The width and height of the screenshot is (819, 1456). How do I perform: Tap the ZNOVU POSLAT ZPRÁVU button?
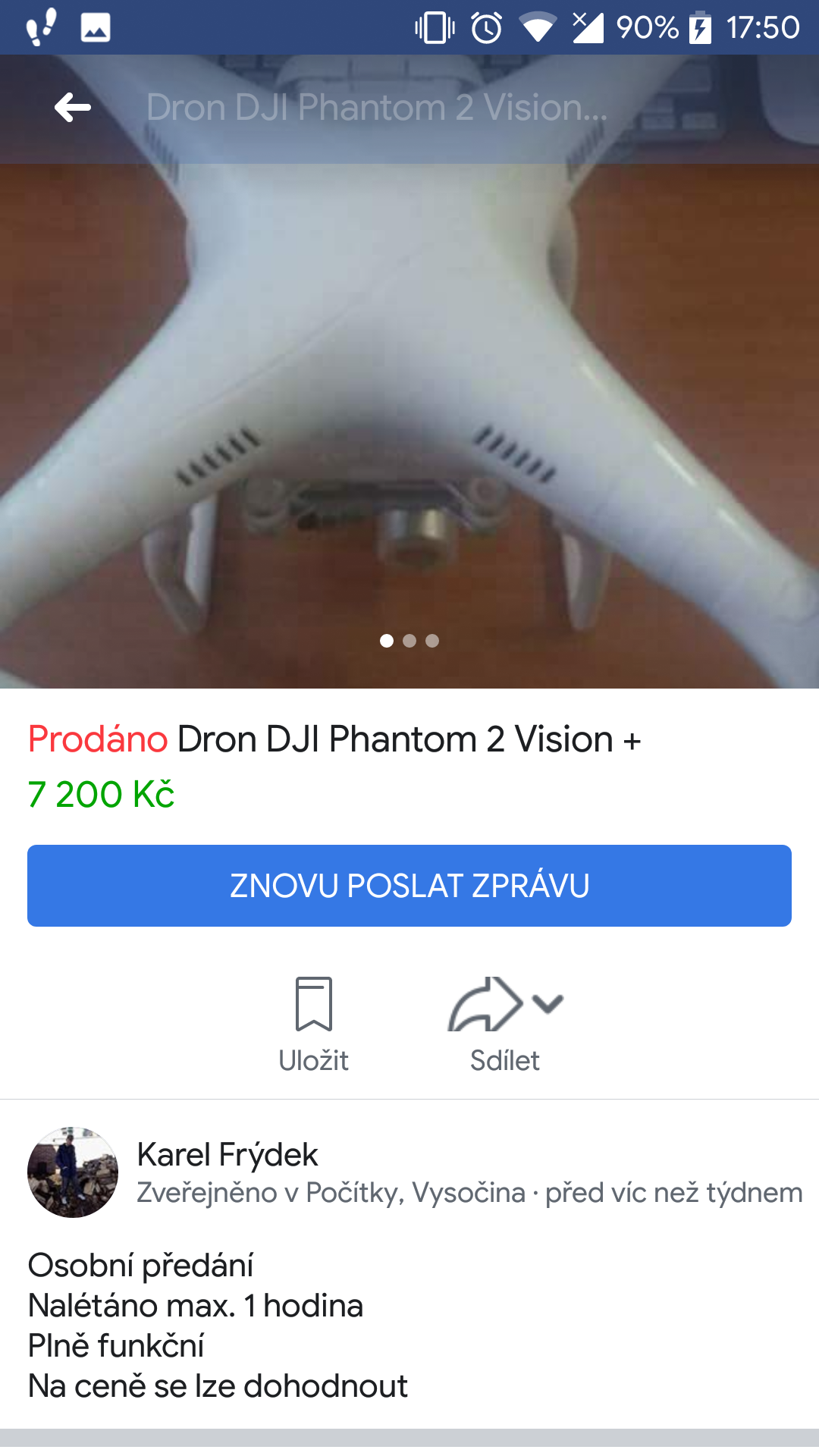(x=409, y=885)
